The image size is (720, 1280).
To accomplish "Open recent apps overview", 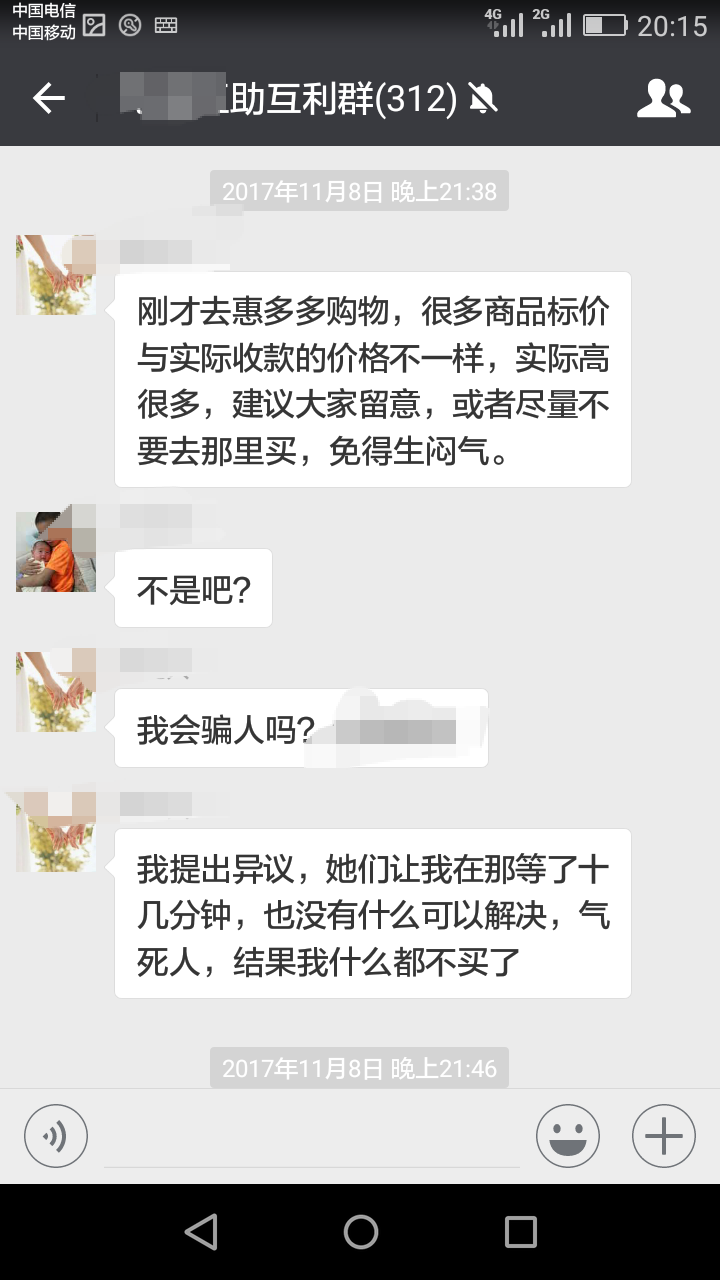I will pyautogui.click(x=520, y=1232).
